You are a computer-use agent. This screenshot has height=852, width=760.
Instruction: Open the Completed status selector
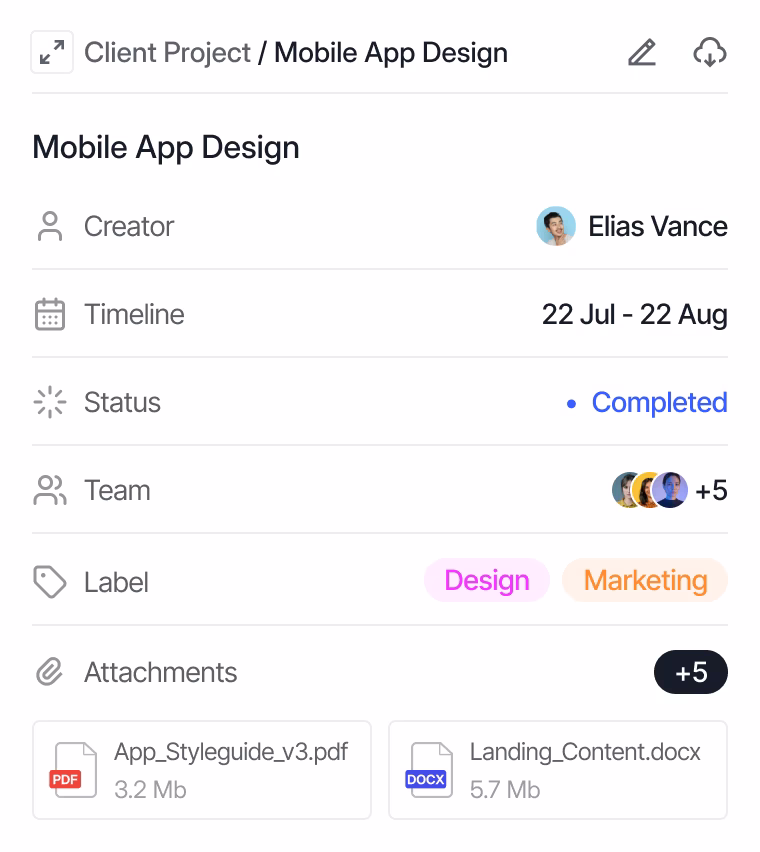click(x=659, y=402)
